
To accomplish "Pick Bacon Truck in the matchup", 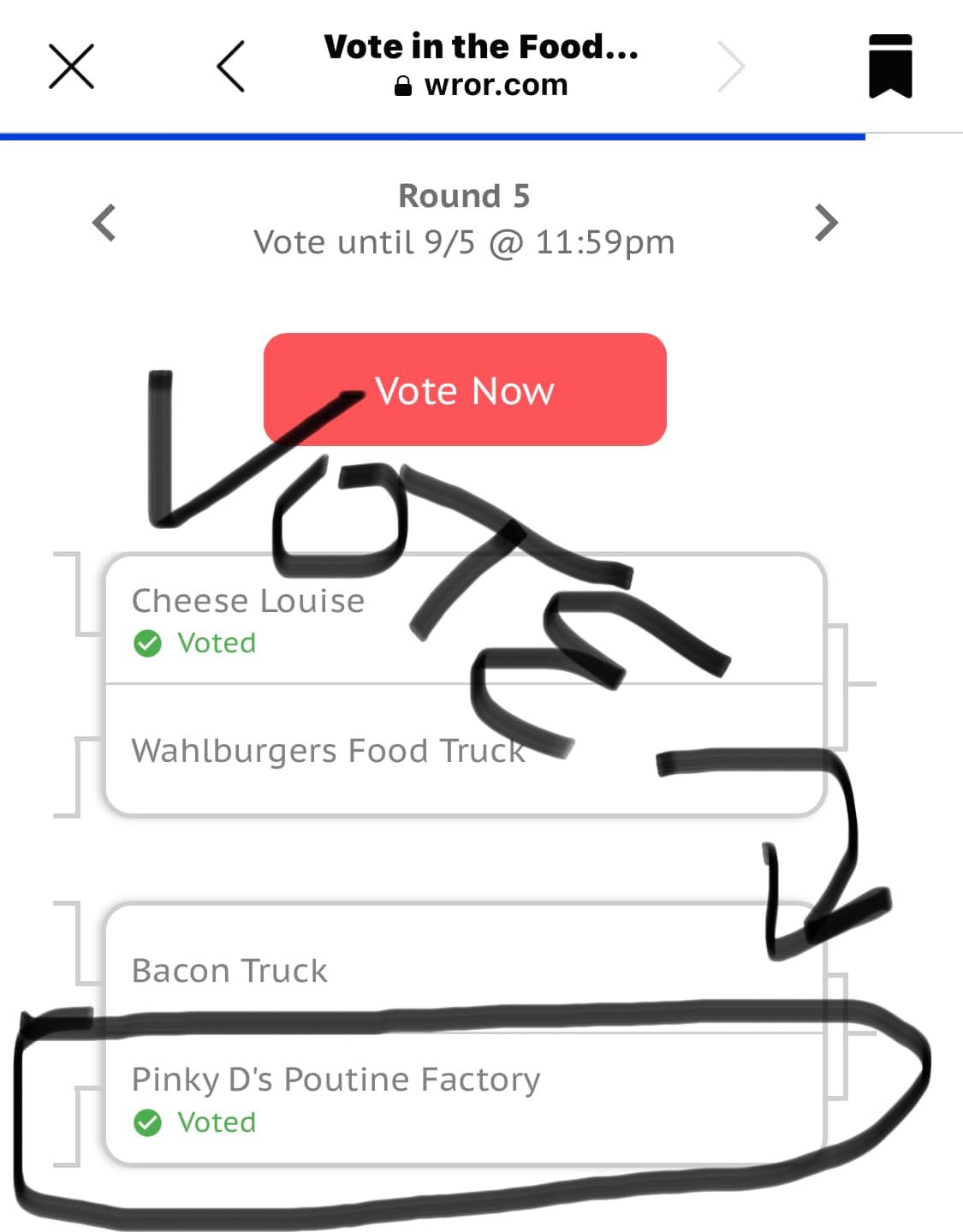I will [229, 971].
